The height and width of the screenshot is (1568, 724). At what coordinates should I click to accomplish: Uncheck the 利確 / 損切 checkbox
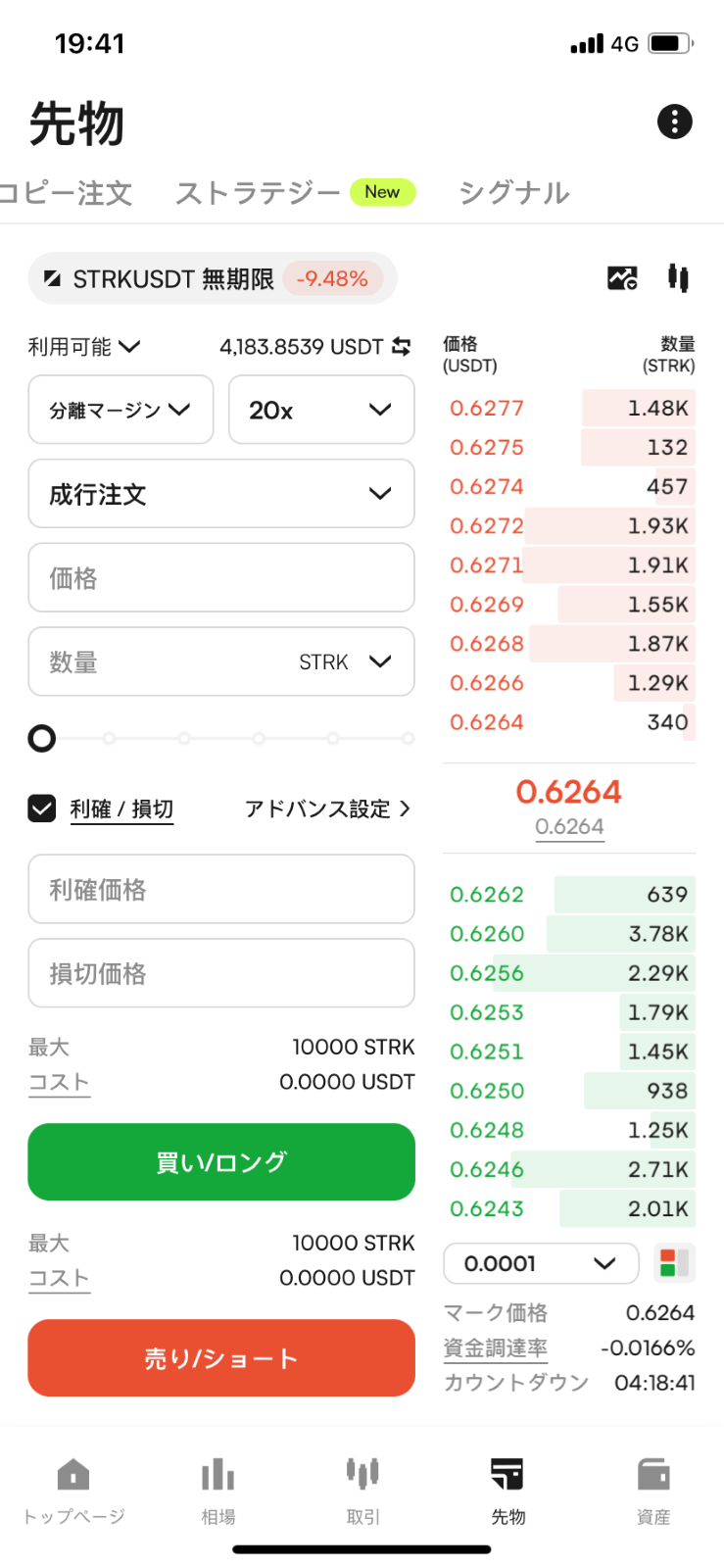[42, 808]
